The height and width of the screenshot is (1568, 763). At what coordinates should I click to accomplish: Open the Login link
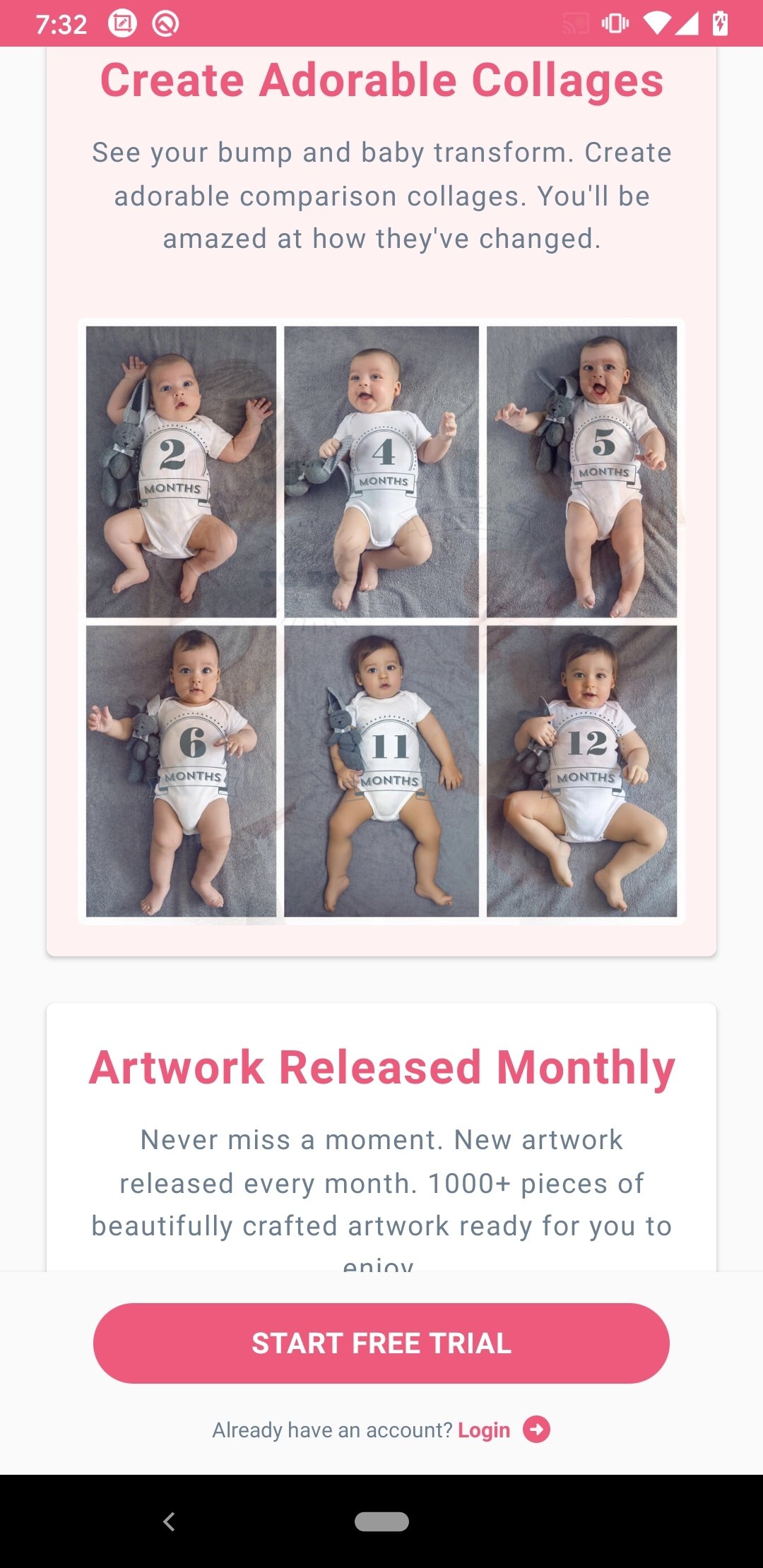pyautogui.click(x=484, y=1430)
